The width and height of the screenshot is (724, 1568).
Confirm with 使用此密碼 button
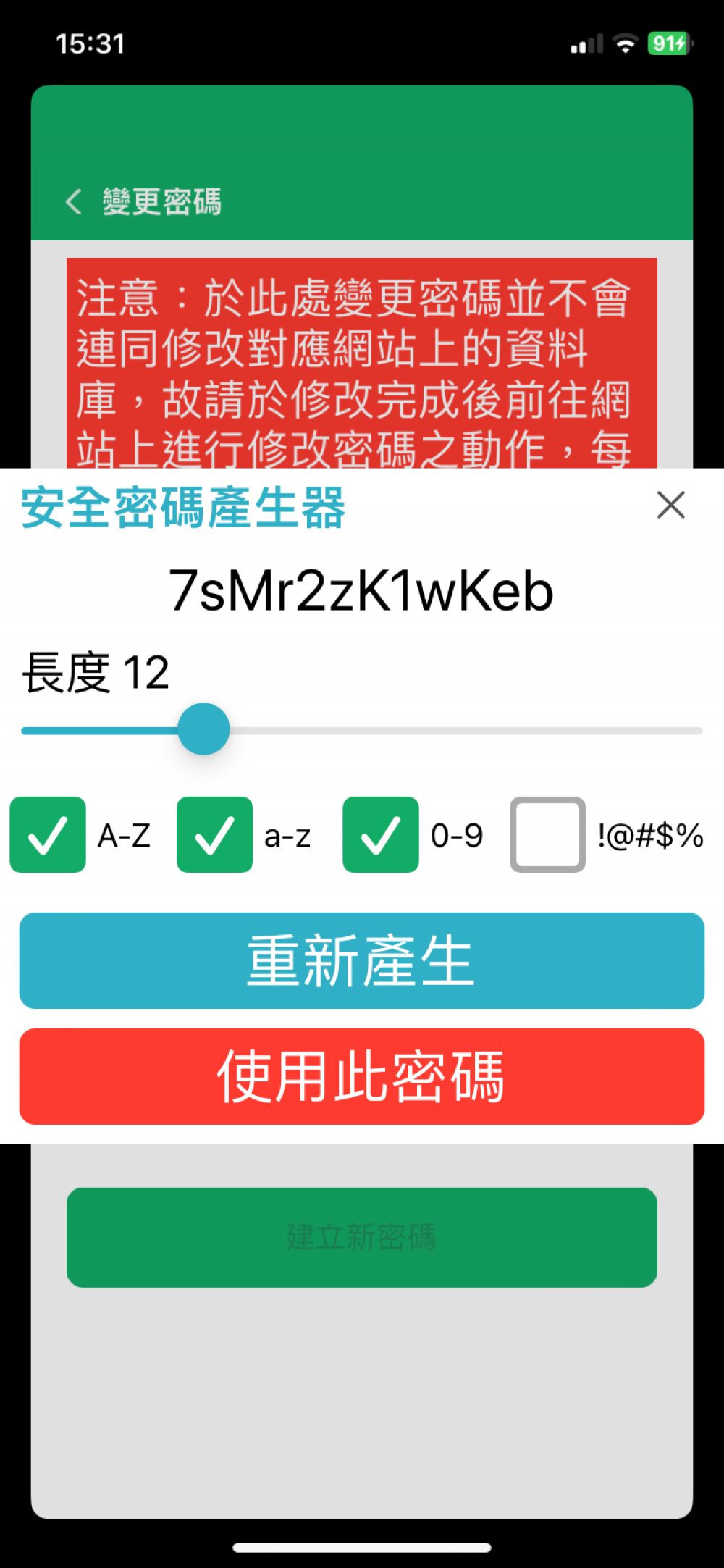coord(362,1076)
